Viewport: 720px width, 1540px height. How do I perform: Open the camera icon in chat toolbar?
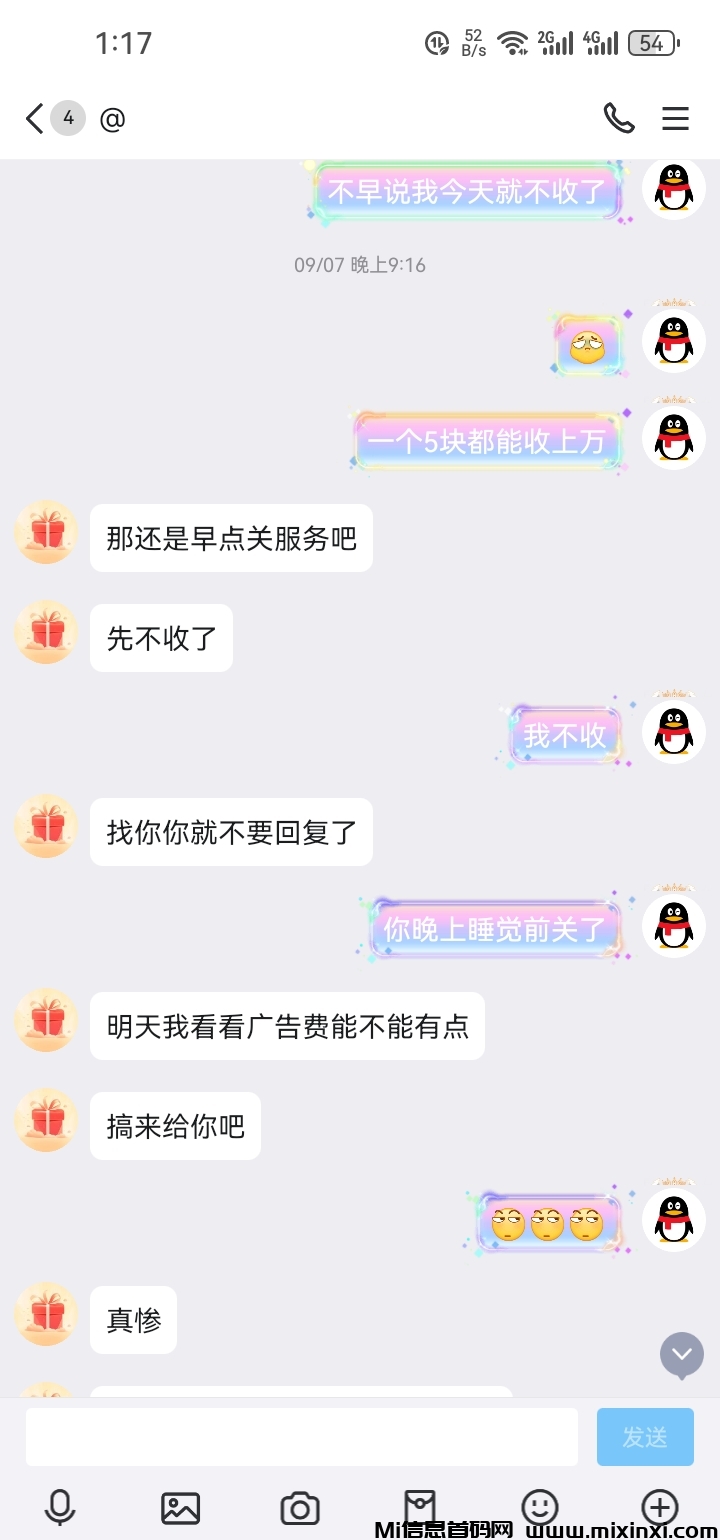pyautogui.click(x=300, y=1508)
